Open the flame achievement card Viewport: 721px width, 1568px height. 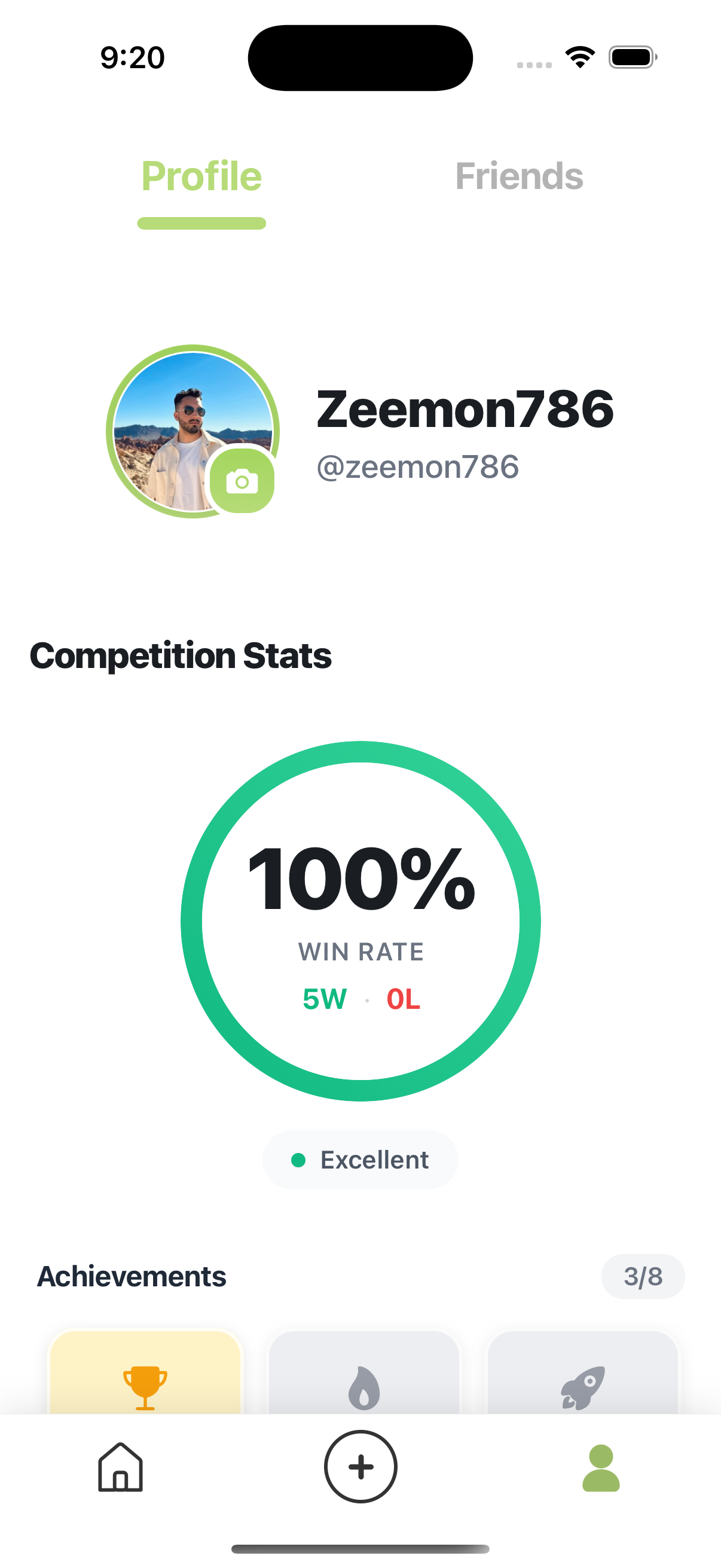point(363,1375)
